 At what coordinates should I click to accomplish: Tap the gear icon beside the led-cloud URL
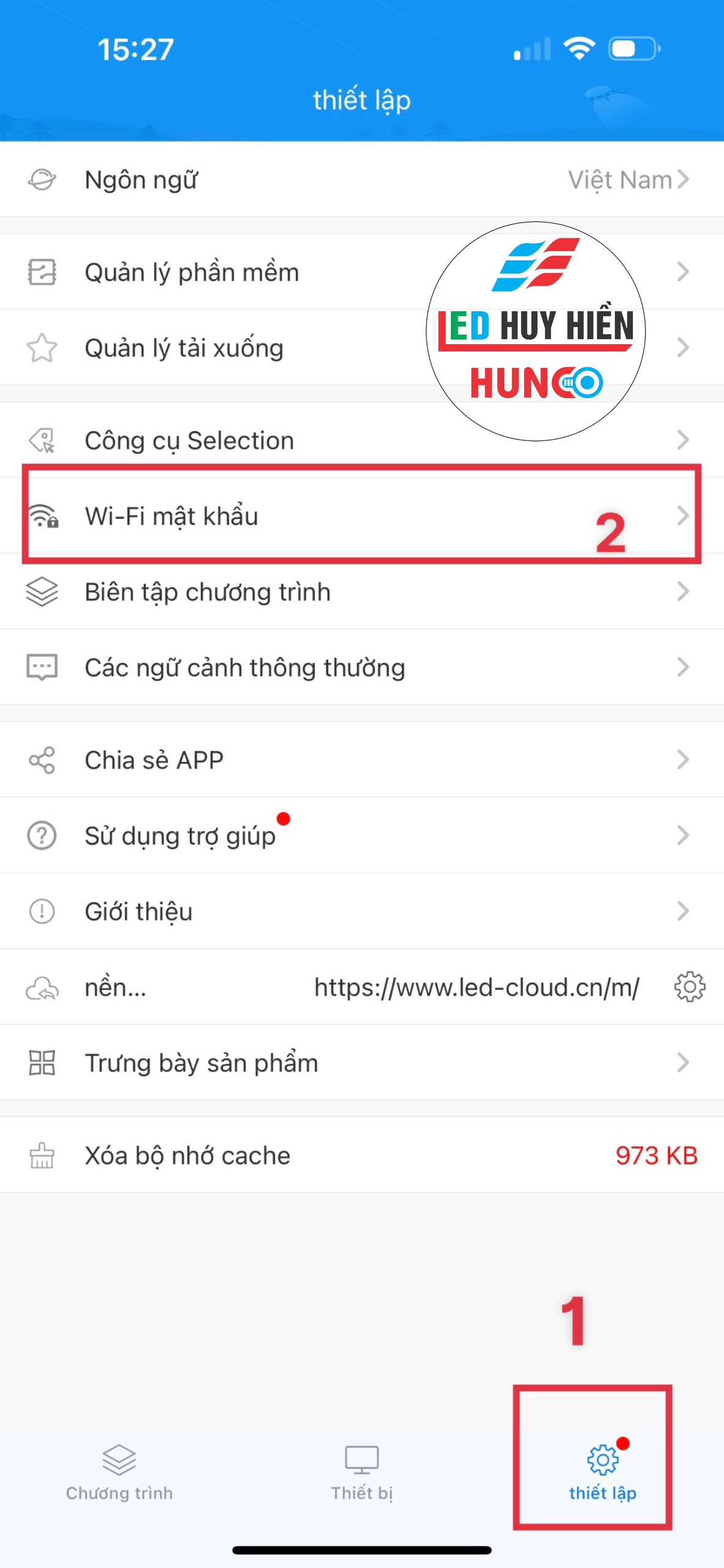coord(690,987)
